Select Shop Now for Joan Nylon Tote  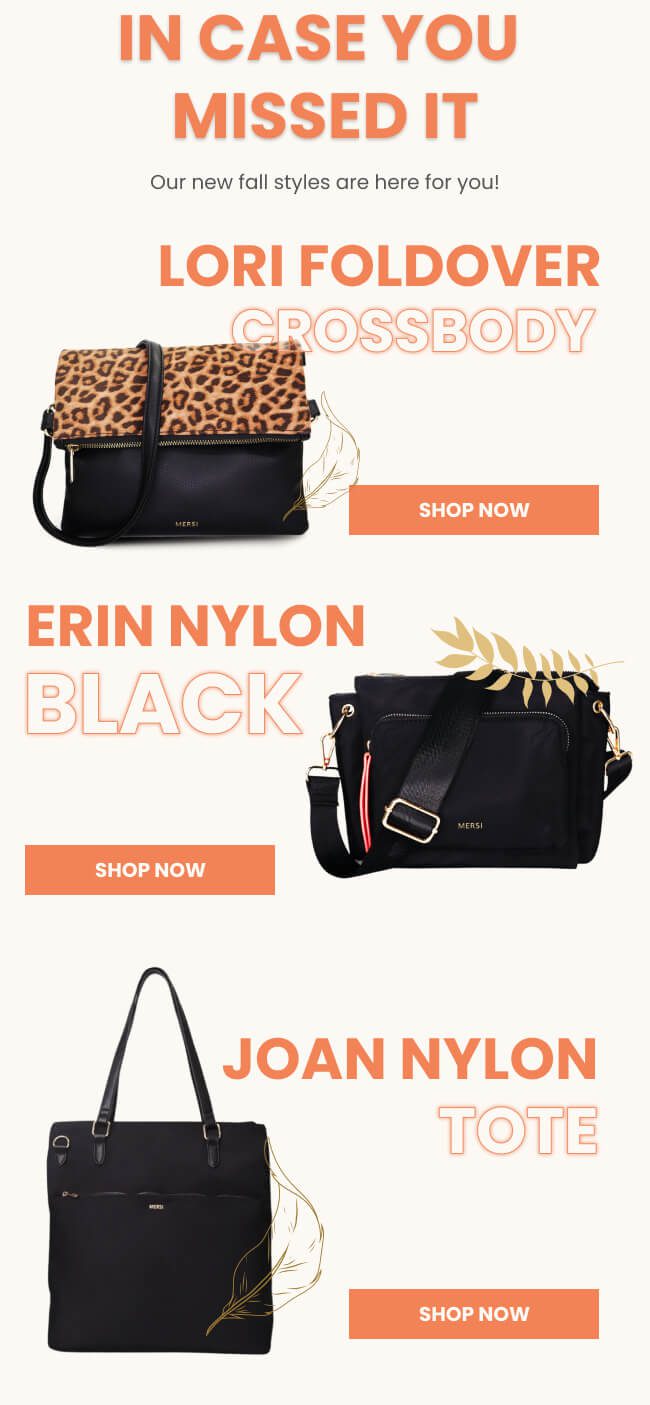point(473,1314)
